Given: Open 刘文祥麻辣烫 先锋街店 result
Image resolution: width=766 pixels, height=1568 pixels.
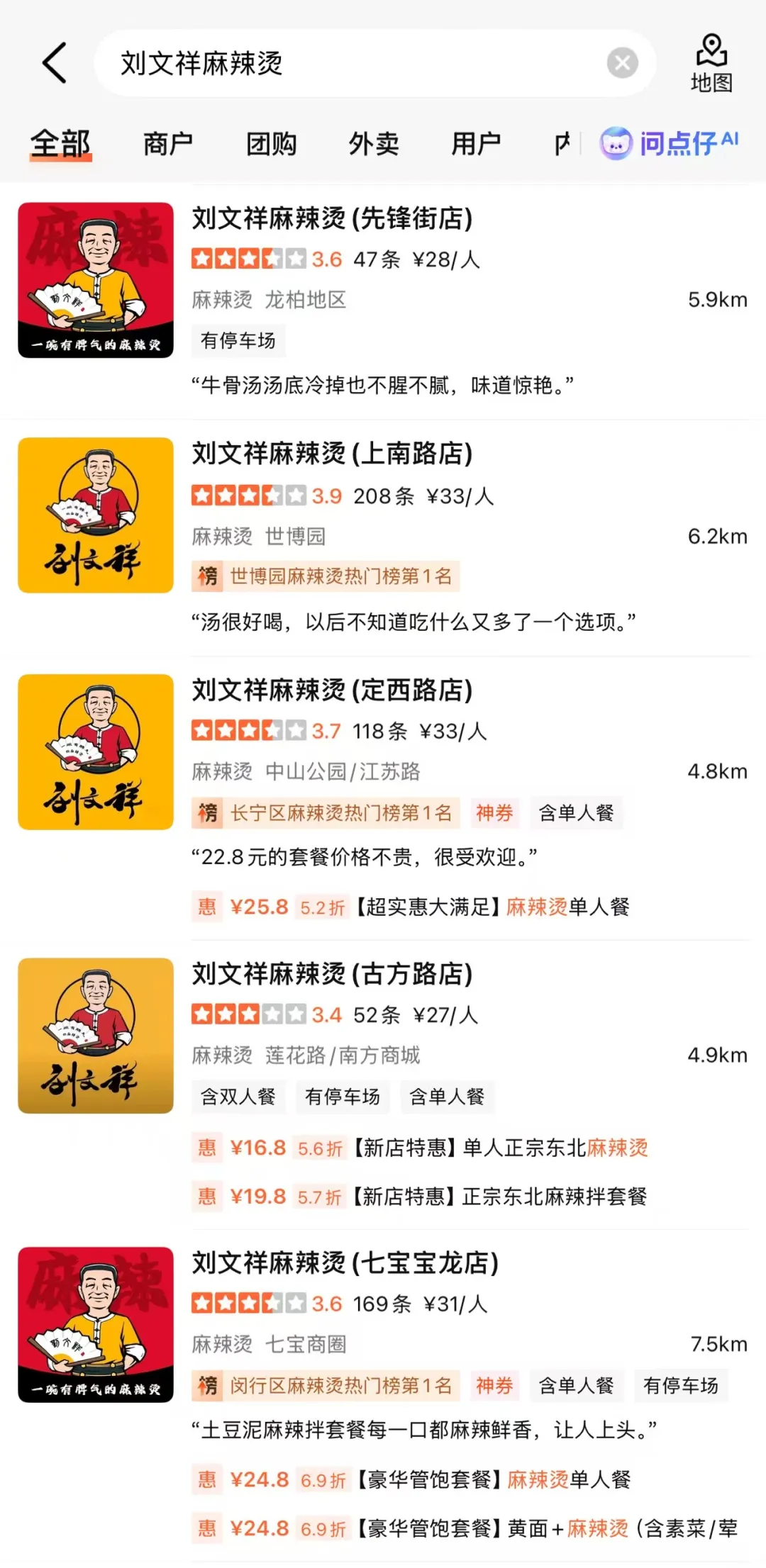Looking at the screenshot, I should point(332,218).
